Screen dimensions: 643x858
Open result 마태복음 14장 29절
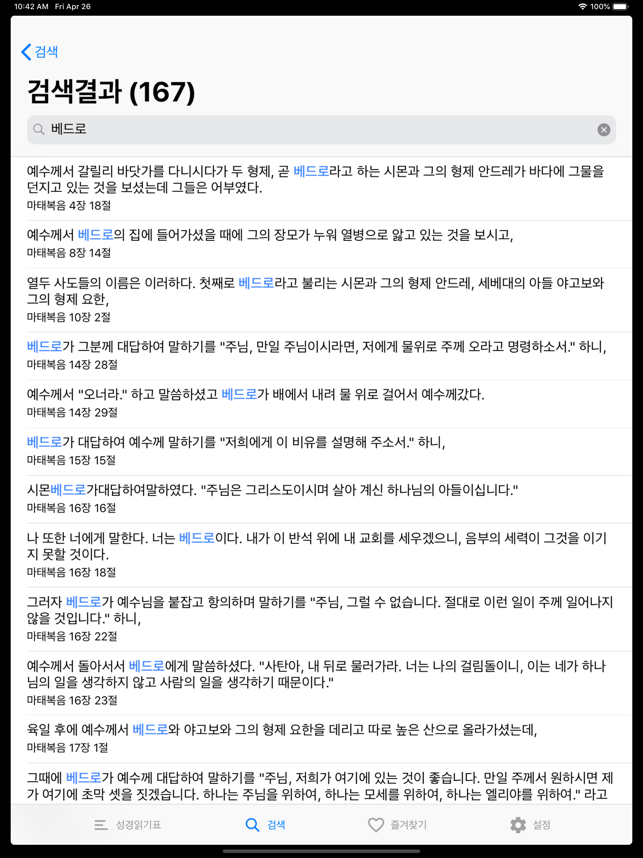click(320, 403)
